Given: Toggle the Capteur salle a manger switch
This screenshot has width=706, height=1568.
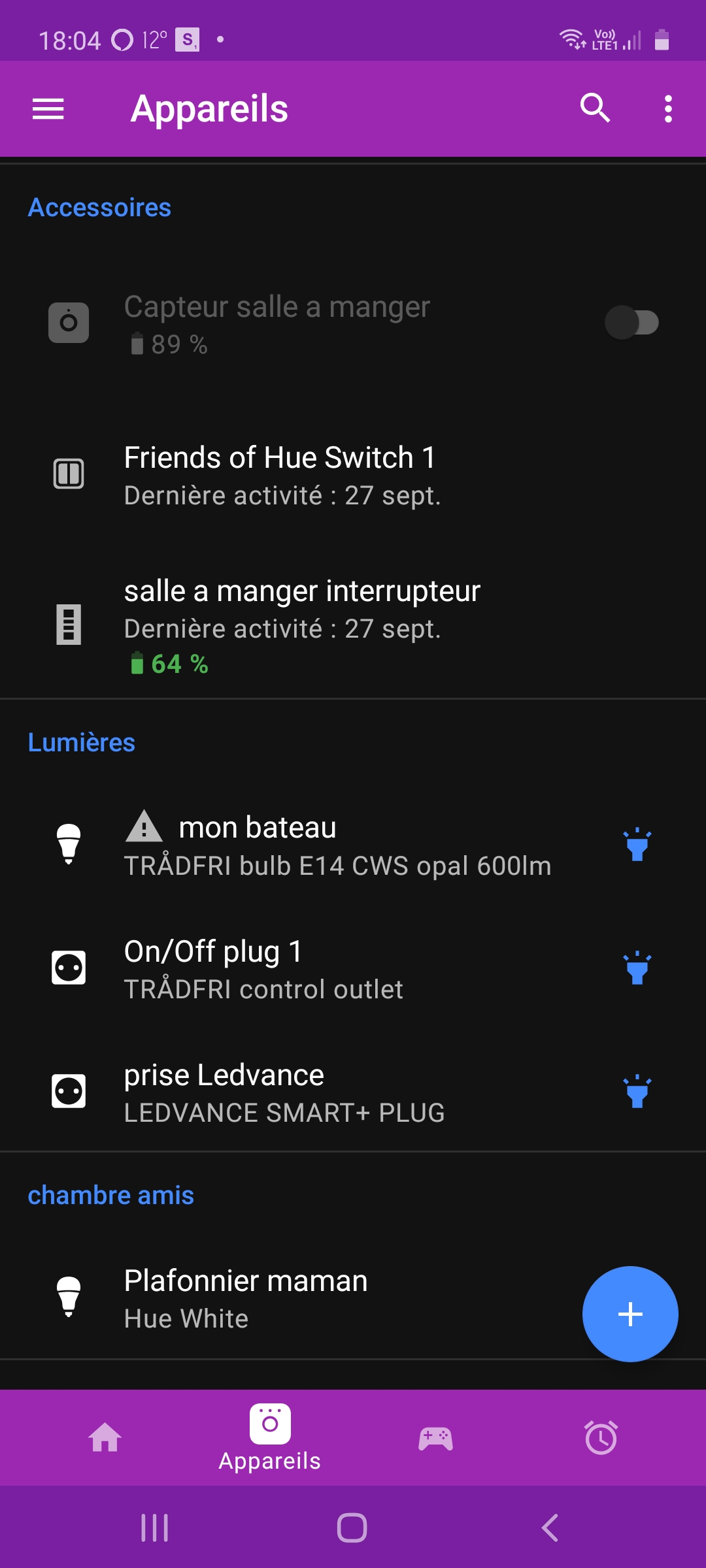Looking at the screenshot, I should pyautogui.click(x=631, y=323).
